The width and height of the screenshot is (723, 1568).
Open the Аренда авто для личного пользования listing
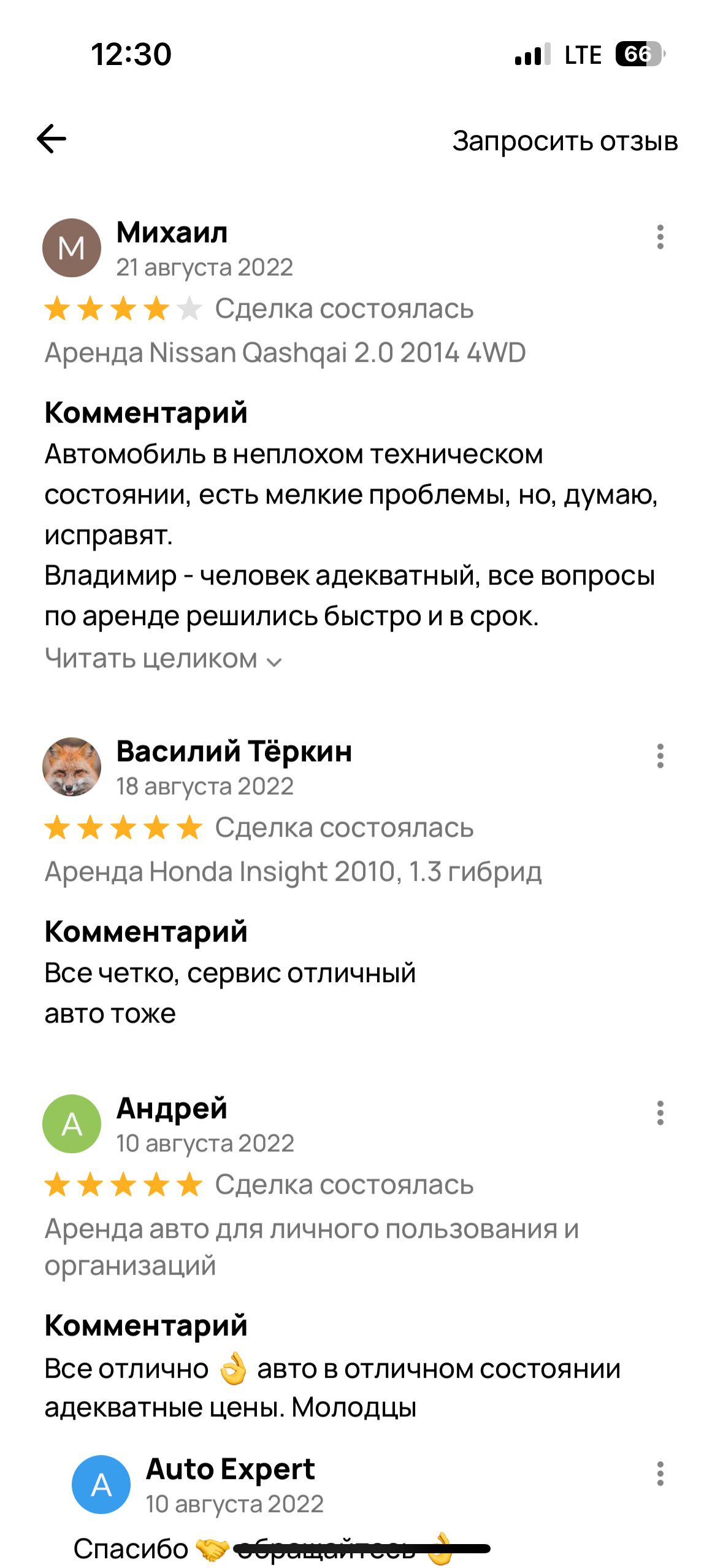pos(312,1247)
